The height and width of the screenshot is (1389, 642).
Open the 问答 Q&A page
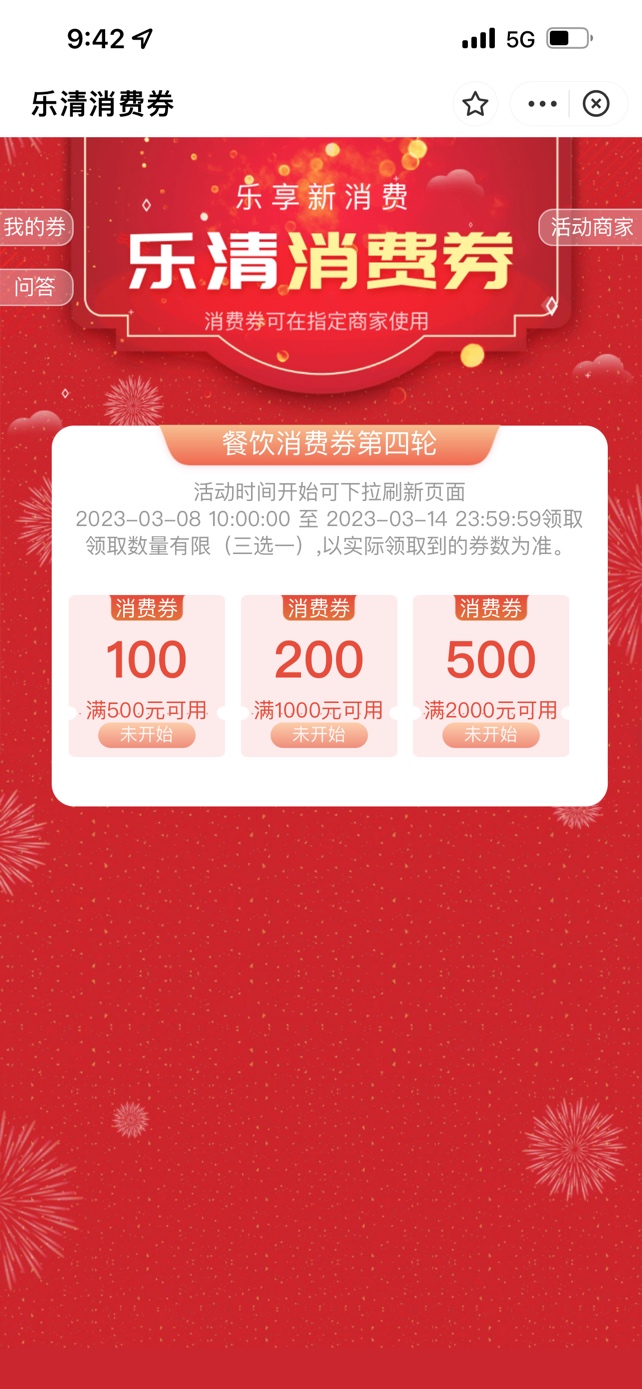pyautogui.click(x=35, y=288)
